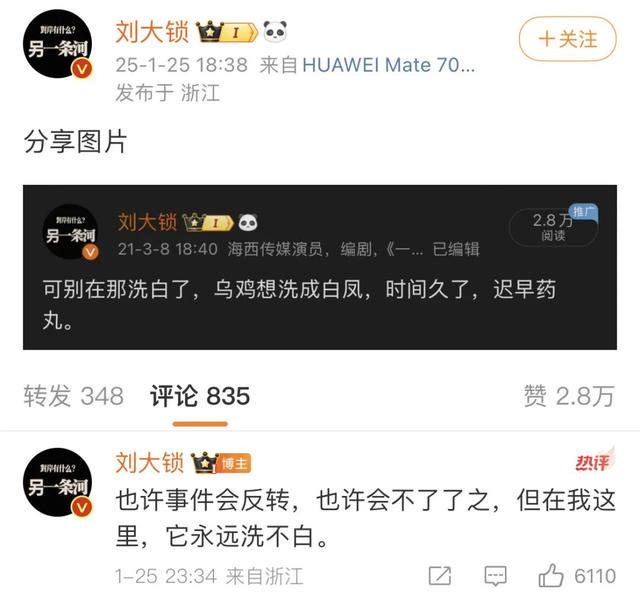Image resolution: width=640 pixels, height=602 pixels.
Task: Tap the username 刘大锁 in post header
Action: tap(152, 32)
